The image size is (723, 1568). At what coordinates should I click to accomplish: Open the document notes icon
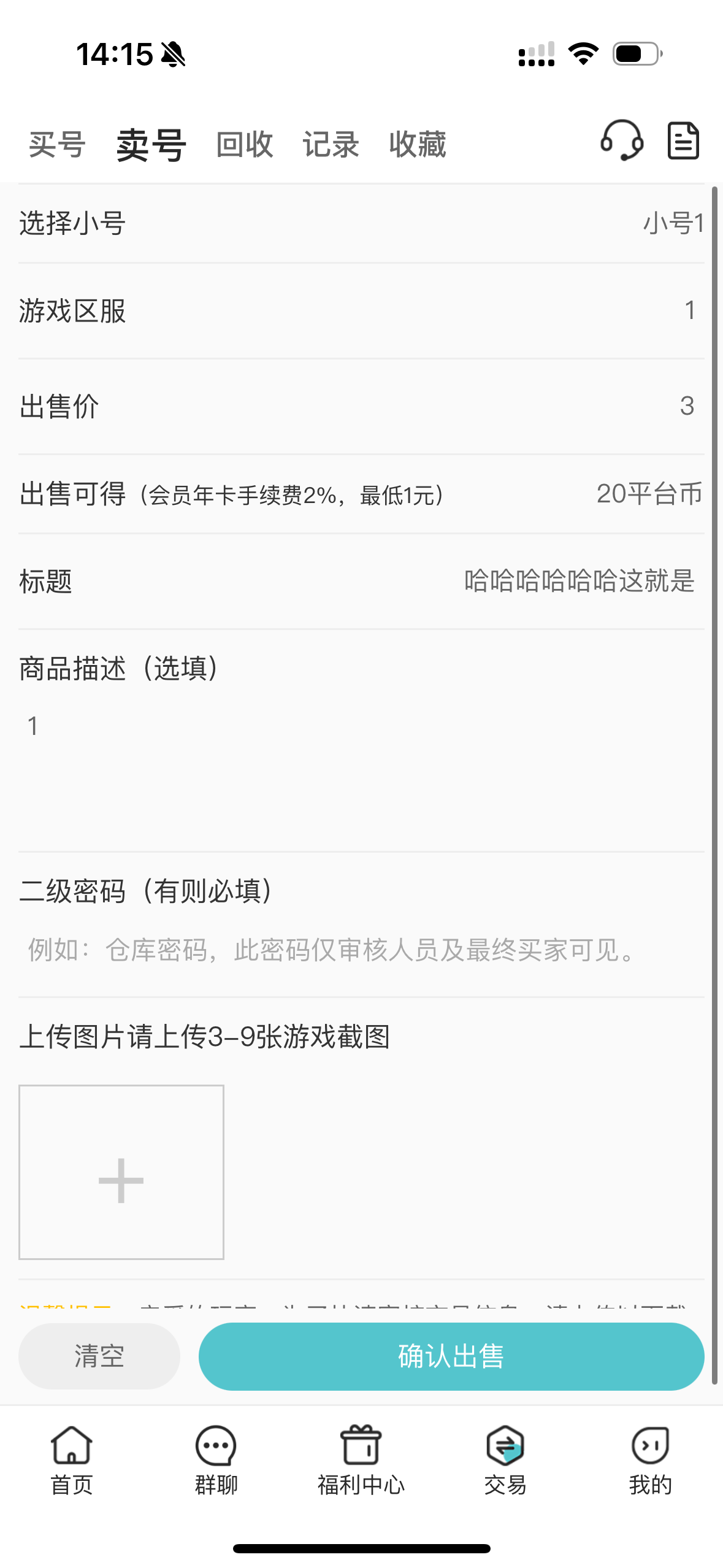pos(683,140)
